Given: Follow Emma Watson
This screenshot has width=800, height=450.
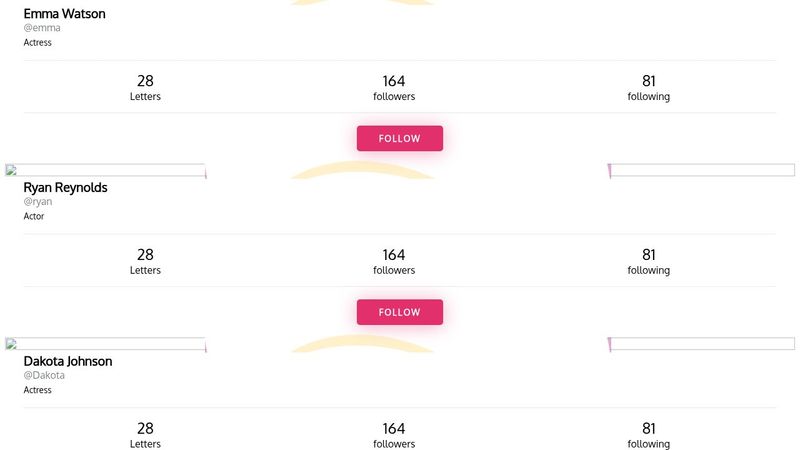Looking at the screenshot, I should coord(399,138).
